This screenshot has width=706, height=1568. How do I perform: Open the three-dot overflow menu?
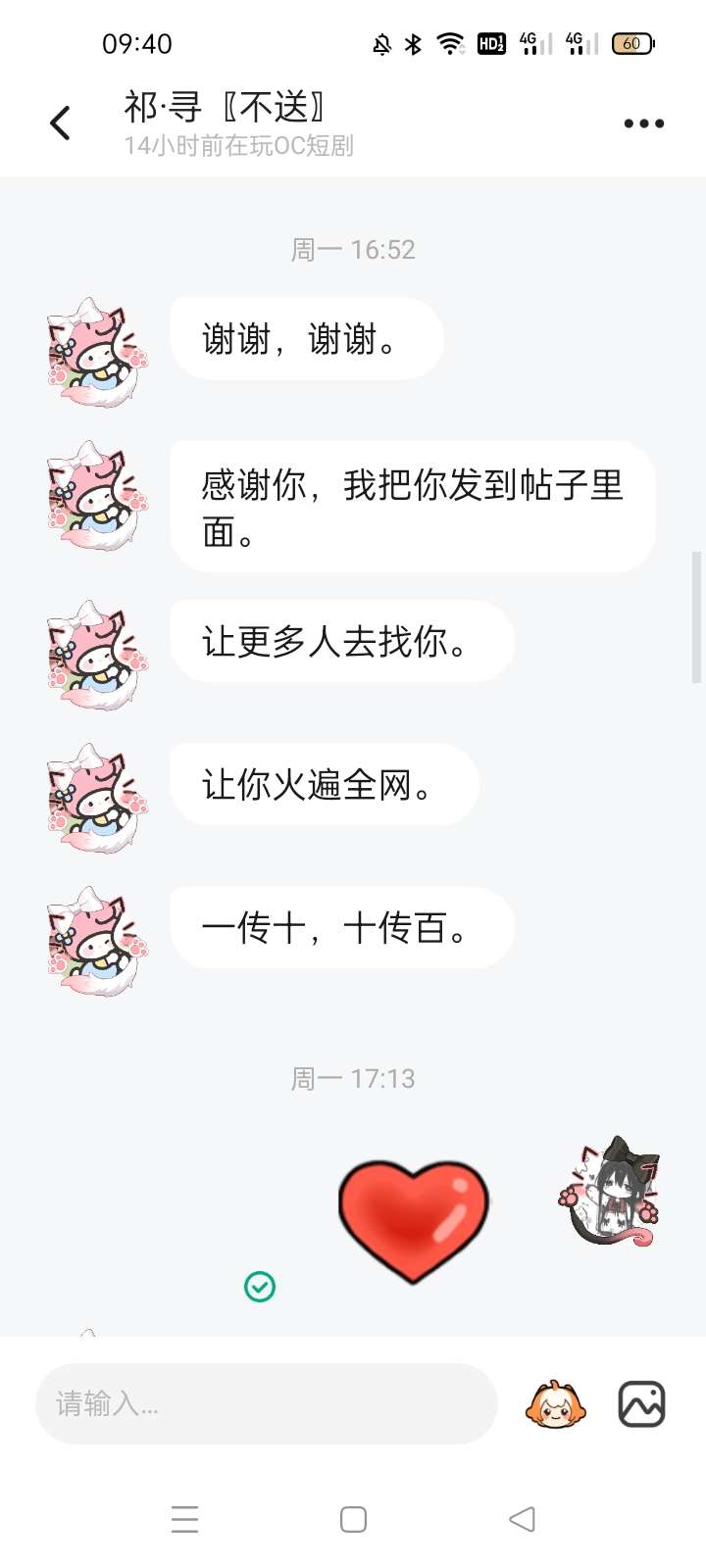(643, 123)
